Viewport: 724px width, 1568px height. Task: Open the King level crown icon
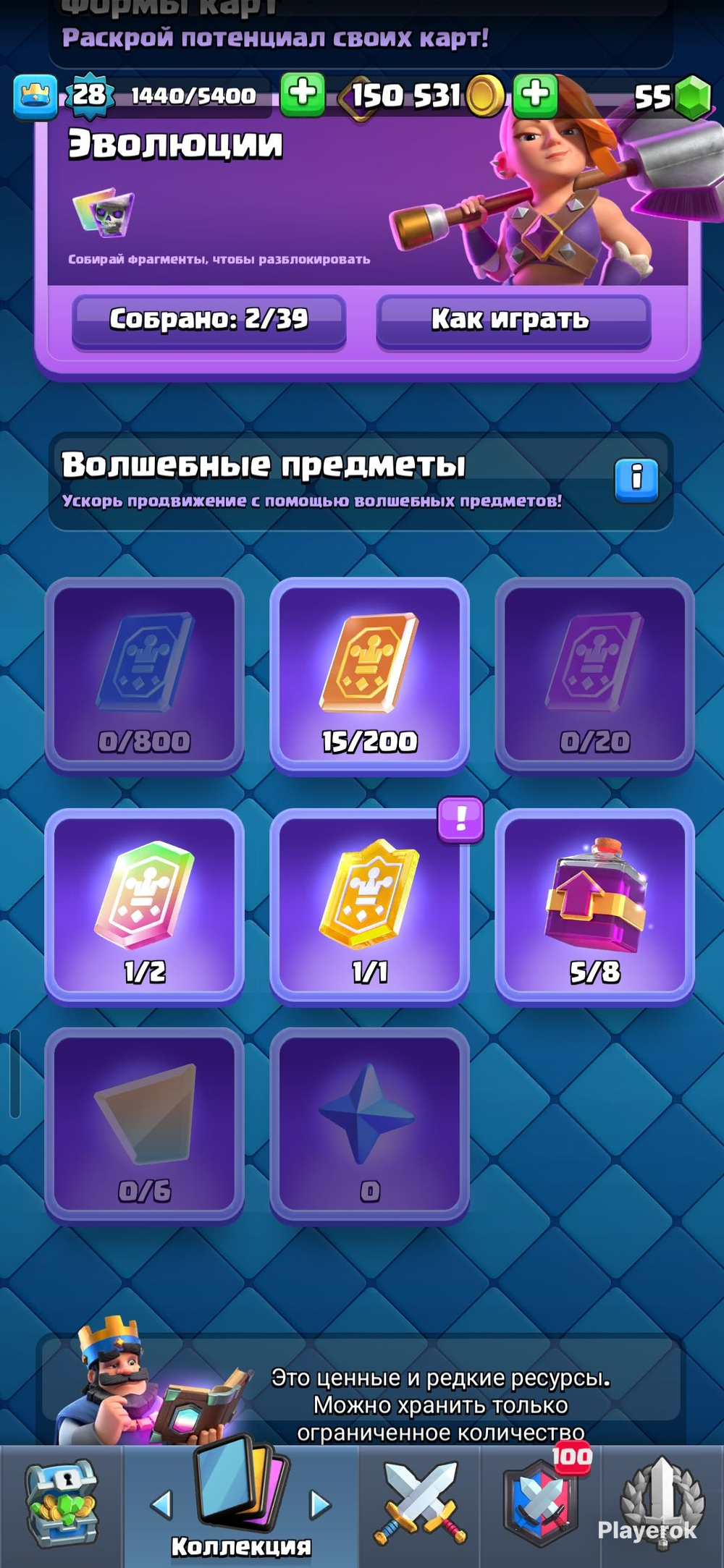[x=35, y=96]
